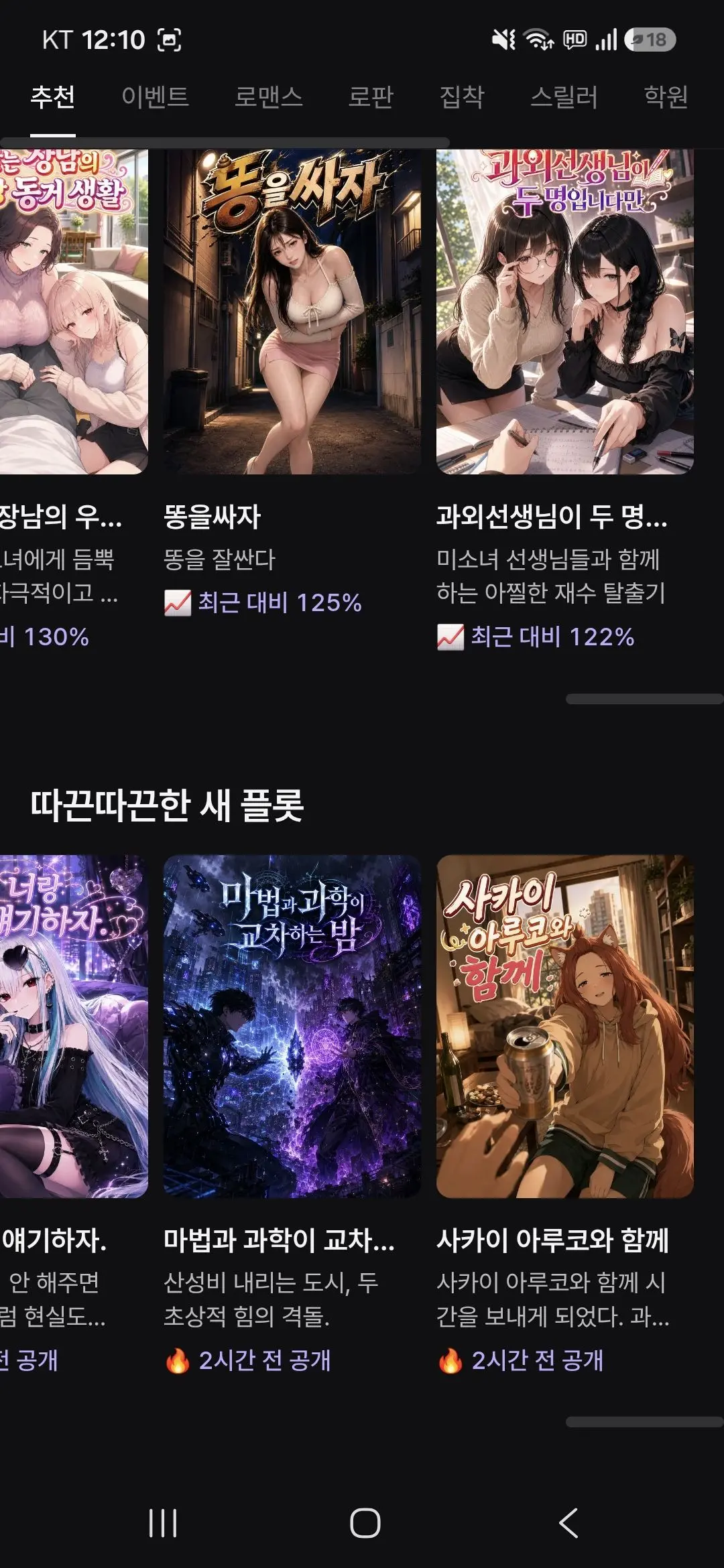Go back with the system back button
The image size is (724, 1568).
pos(568,1523)
